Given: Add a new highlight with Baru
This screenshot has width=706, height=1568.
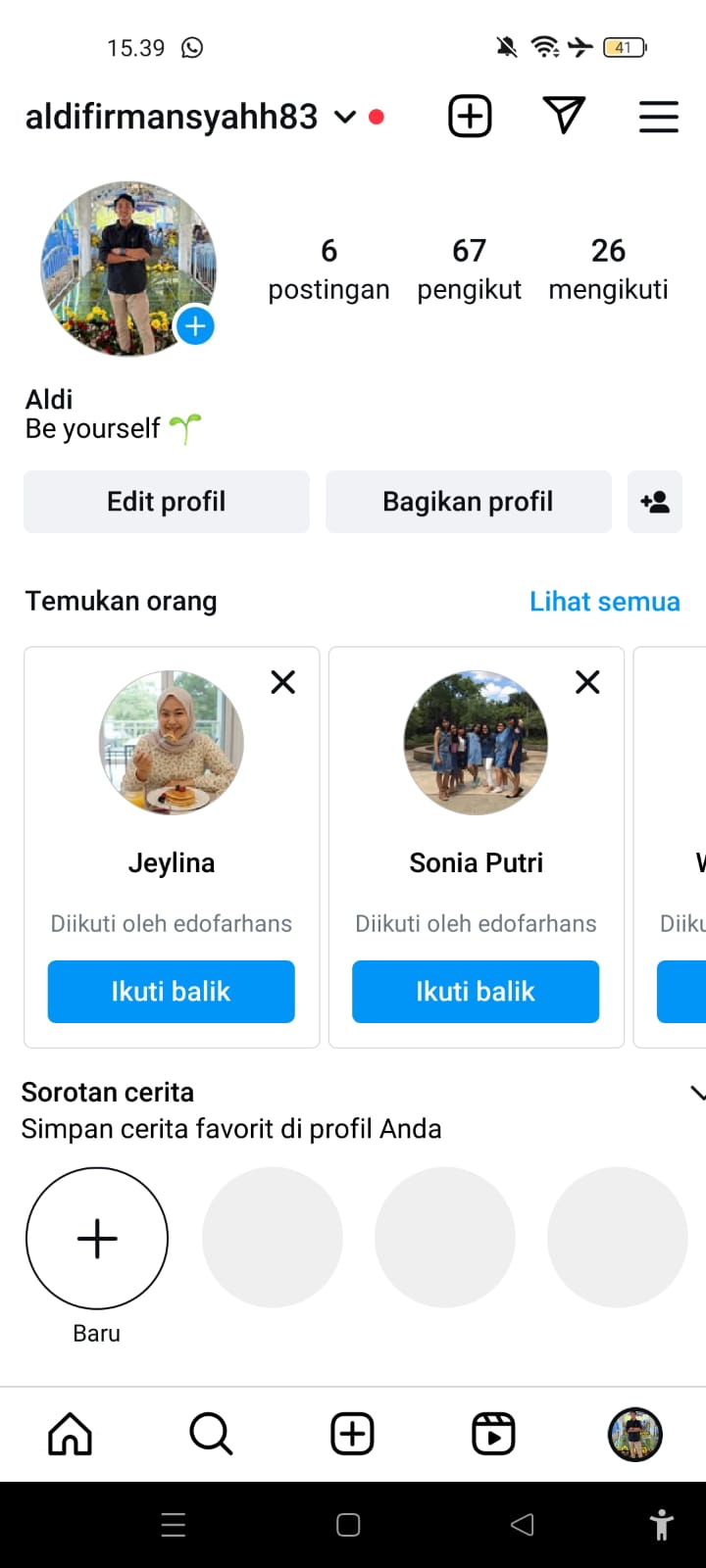Looking at the screenshot, I should tap(97, 1239).
